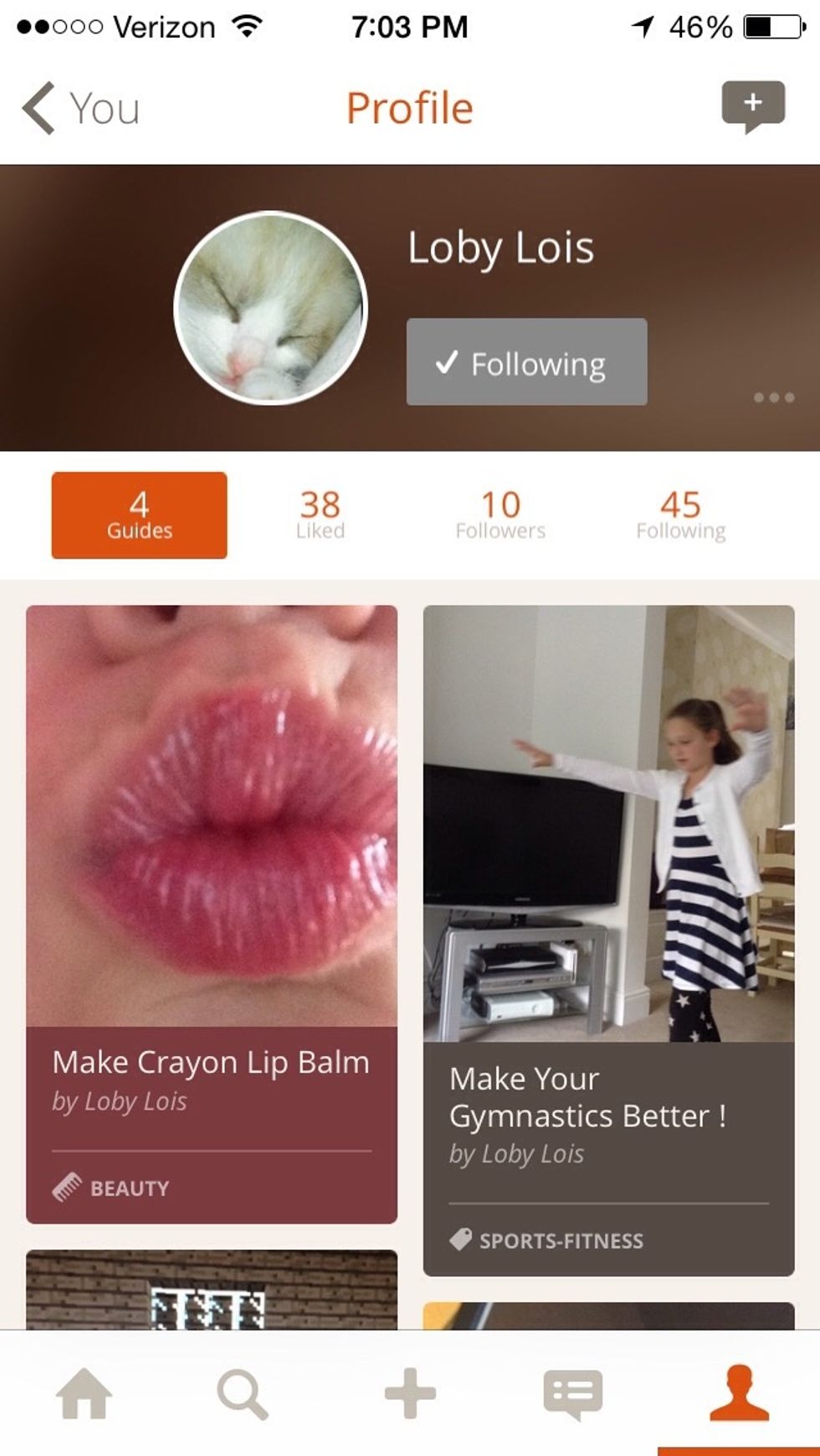Viewport: 820px width, 1456px height.
Task: Open the profile tab
Action: [x=738, y=1393]
